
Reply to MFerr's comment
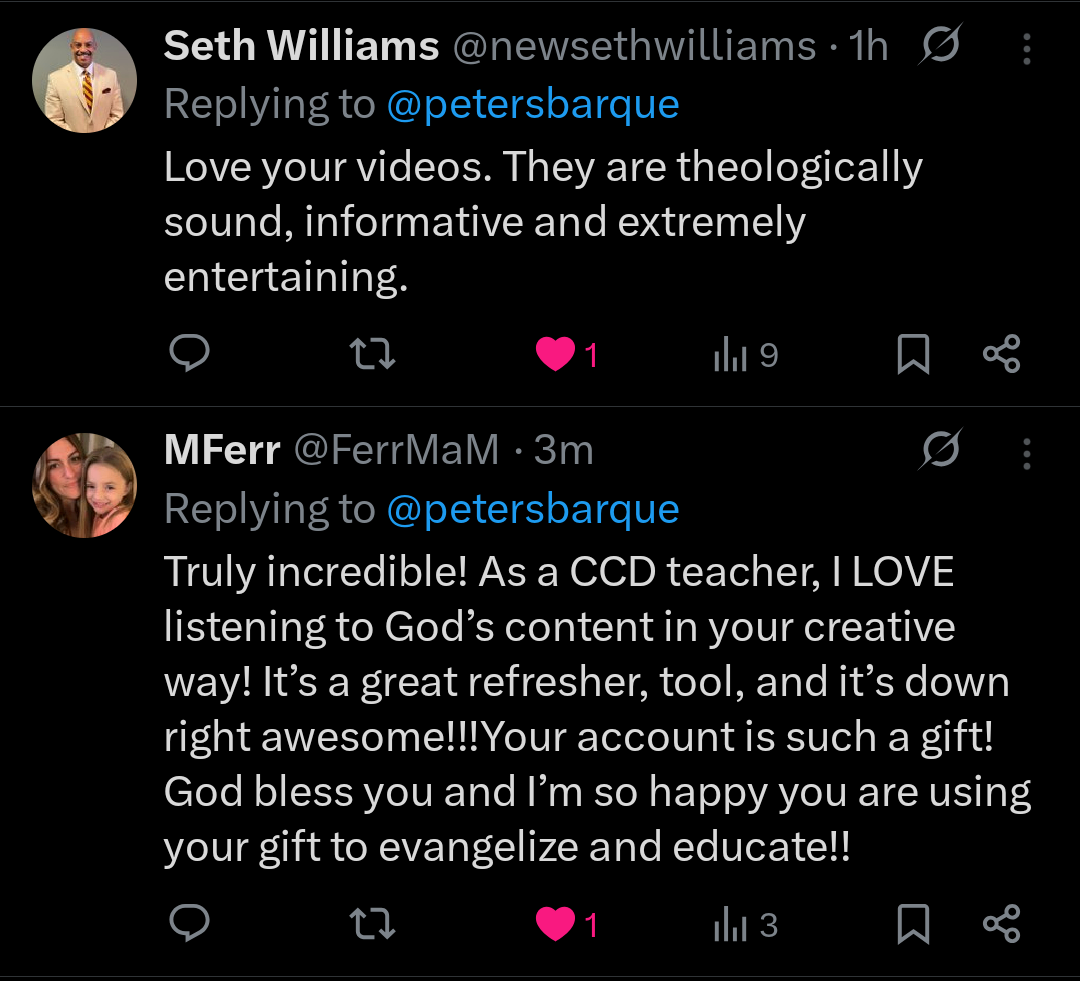pos(187,924)
